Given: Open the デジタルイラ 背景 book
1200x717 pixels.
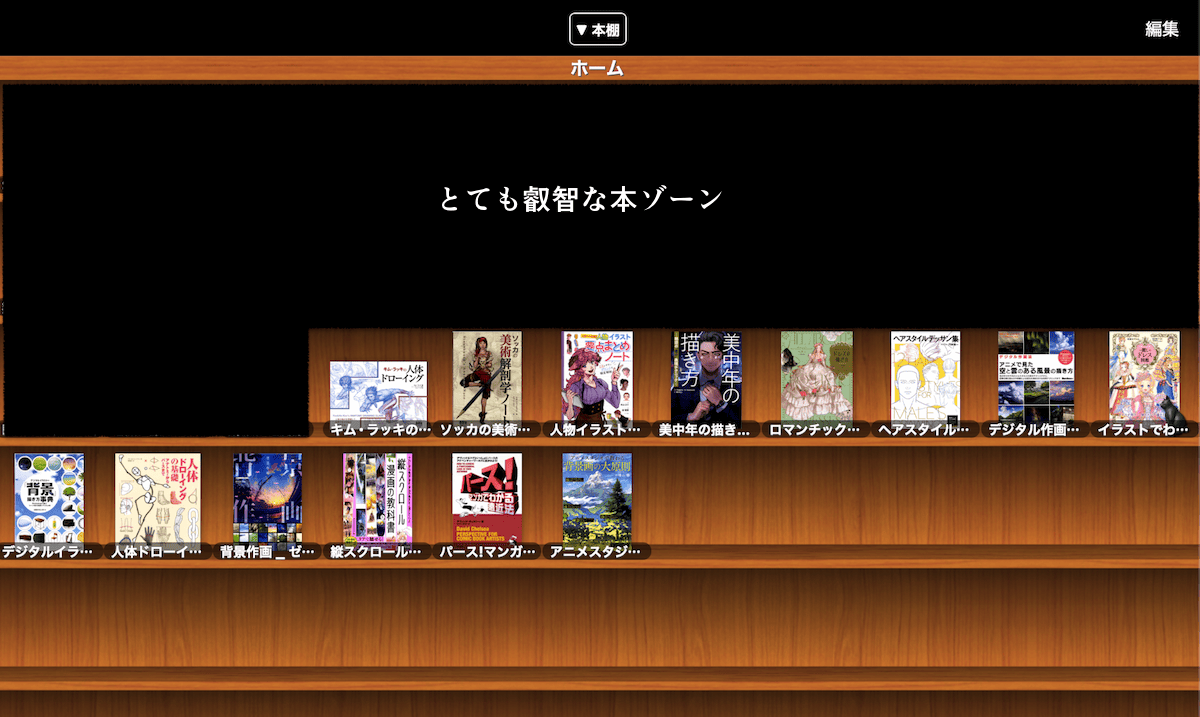Looking at the screenshot, I should point(49,498).
